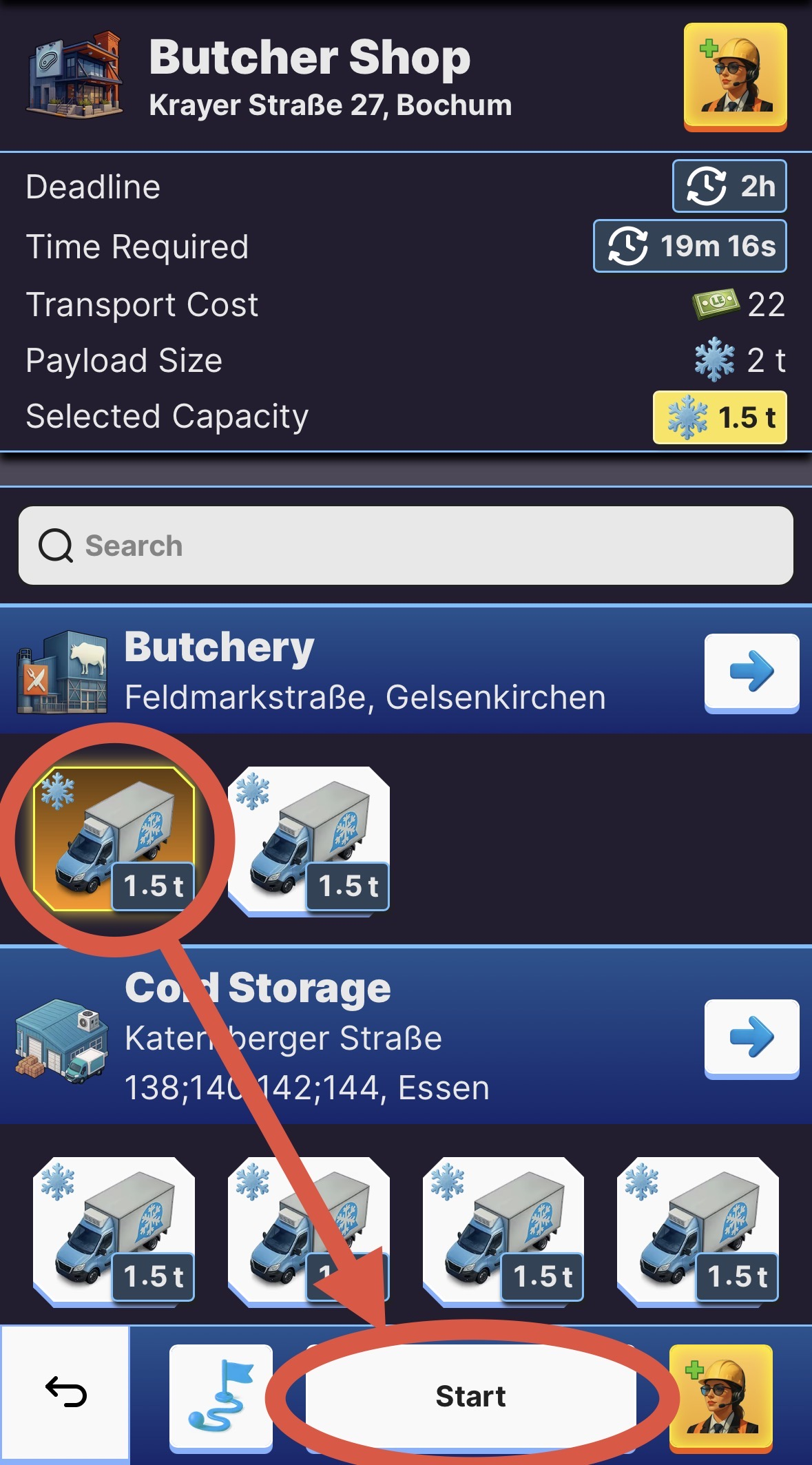Tap the Start button
Screen dimensions: 812x1465
470,1396
